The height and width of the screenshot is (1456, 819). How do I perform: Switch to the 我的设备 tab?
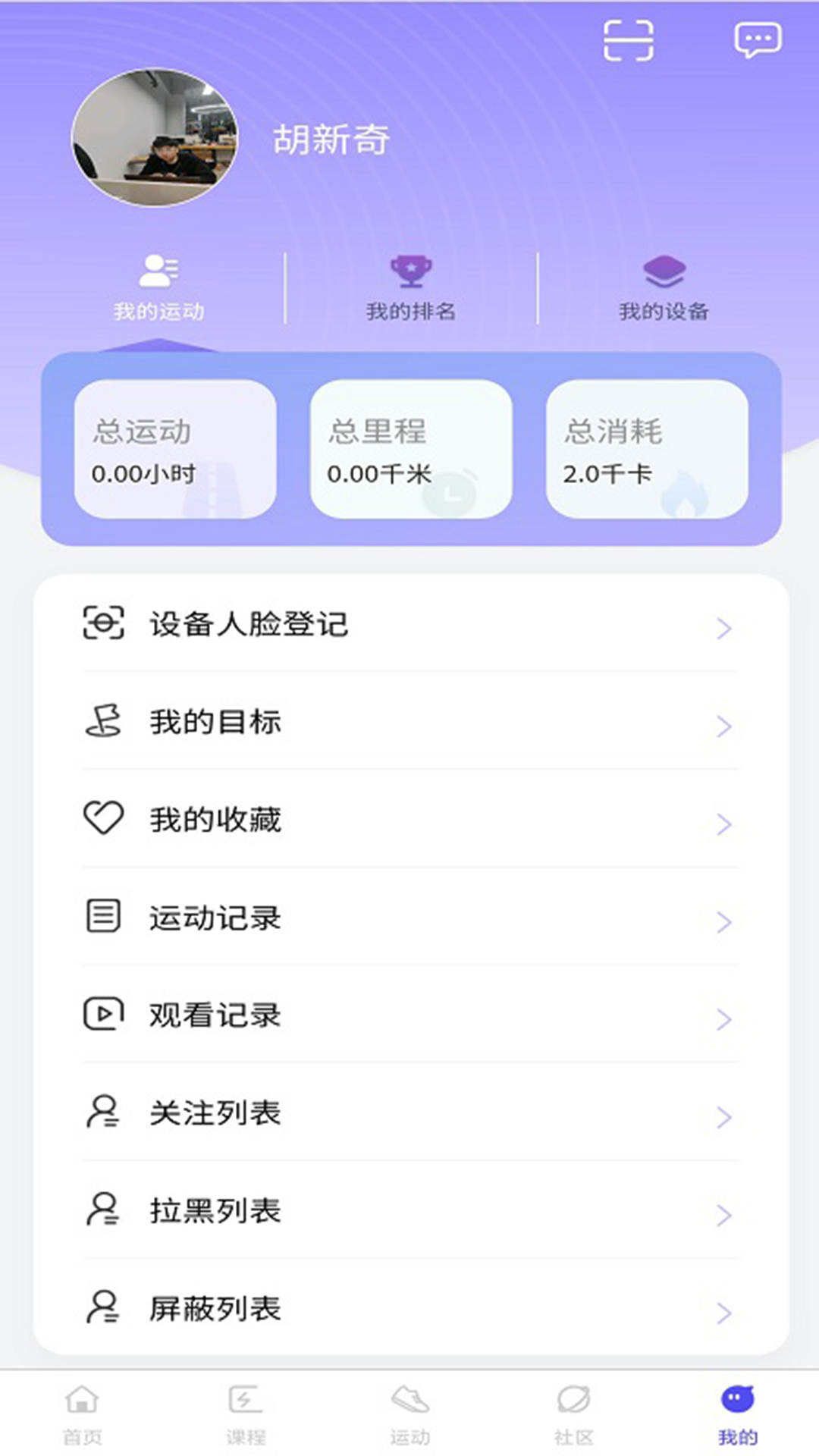coord(664,288)
